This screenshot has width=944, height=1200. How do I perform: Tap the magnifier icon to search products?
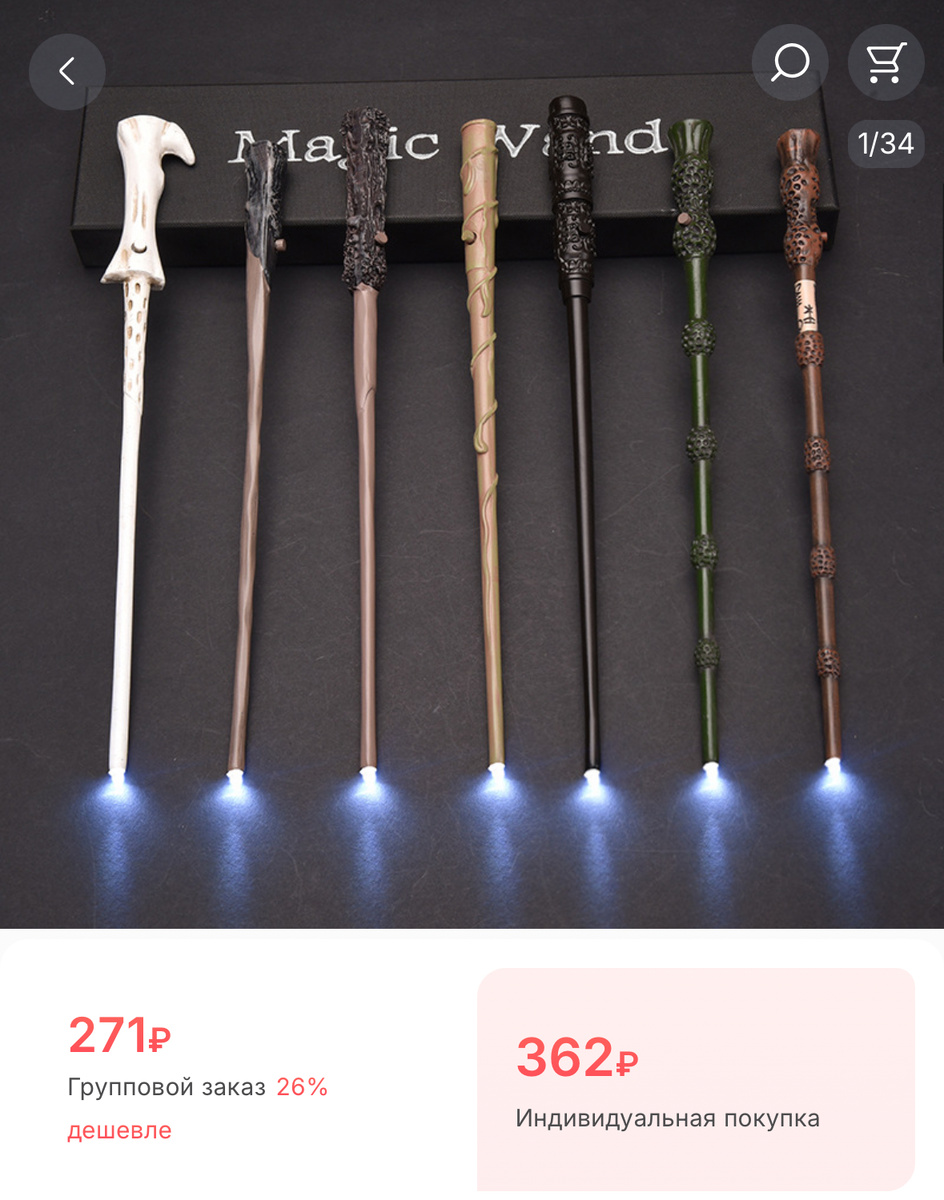789,63
